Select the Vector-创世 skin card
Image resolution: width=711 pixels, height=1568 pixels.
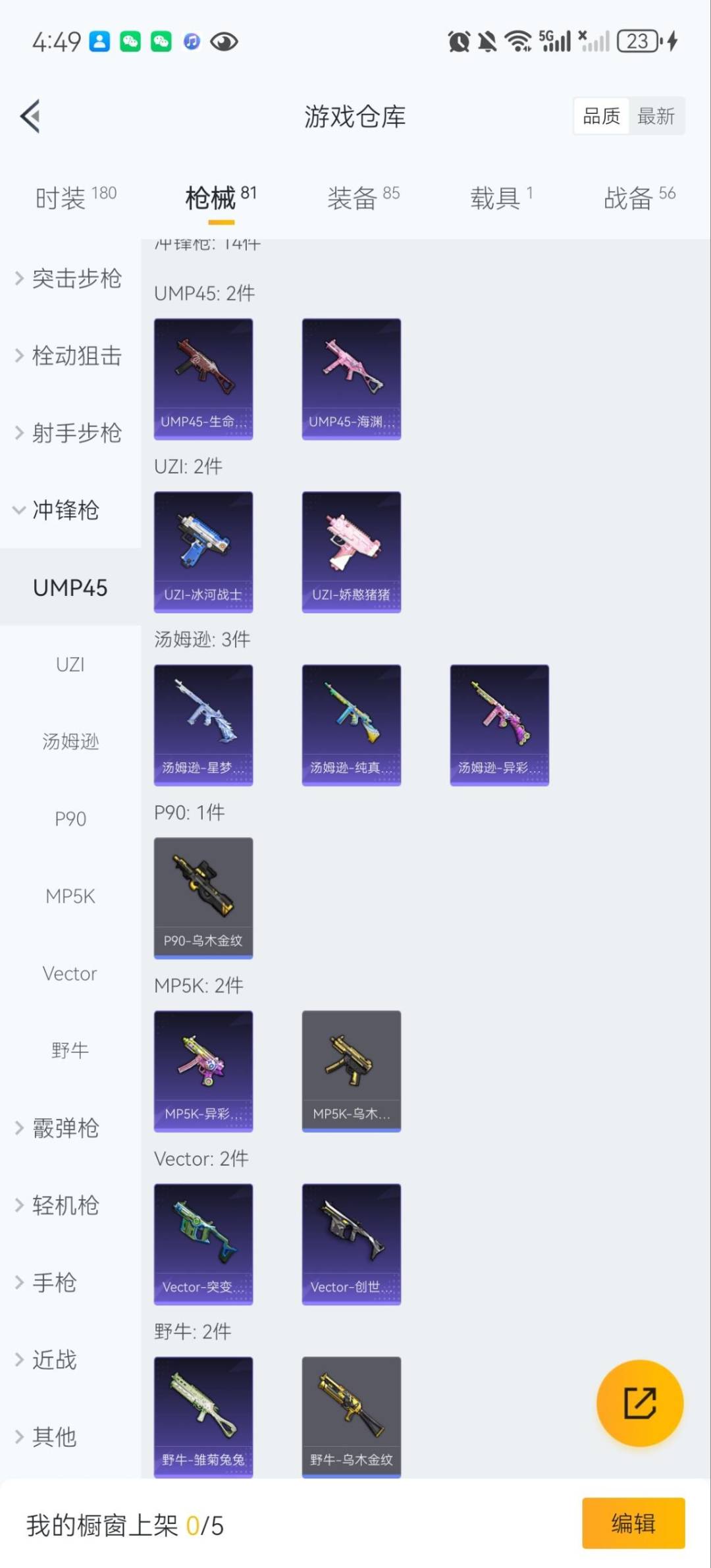click(x=351, y=1243)
